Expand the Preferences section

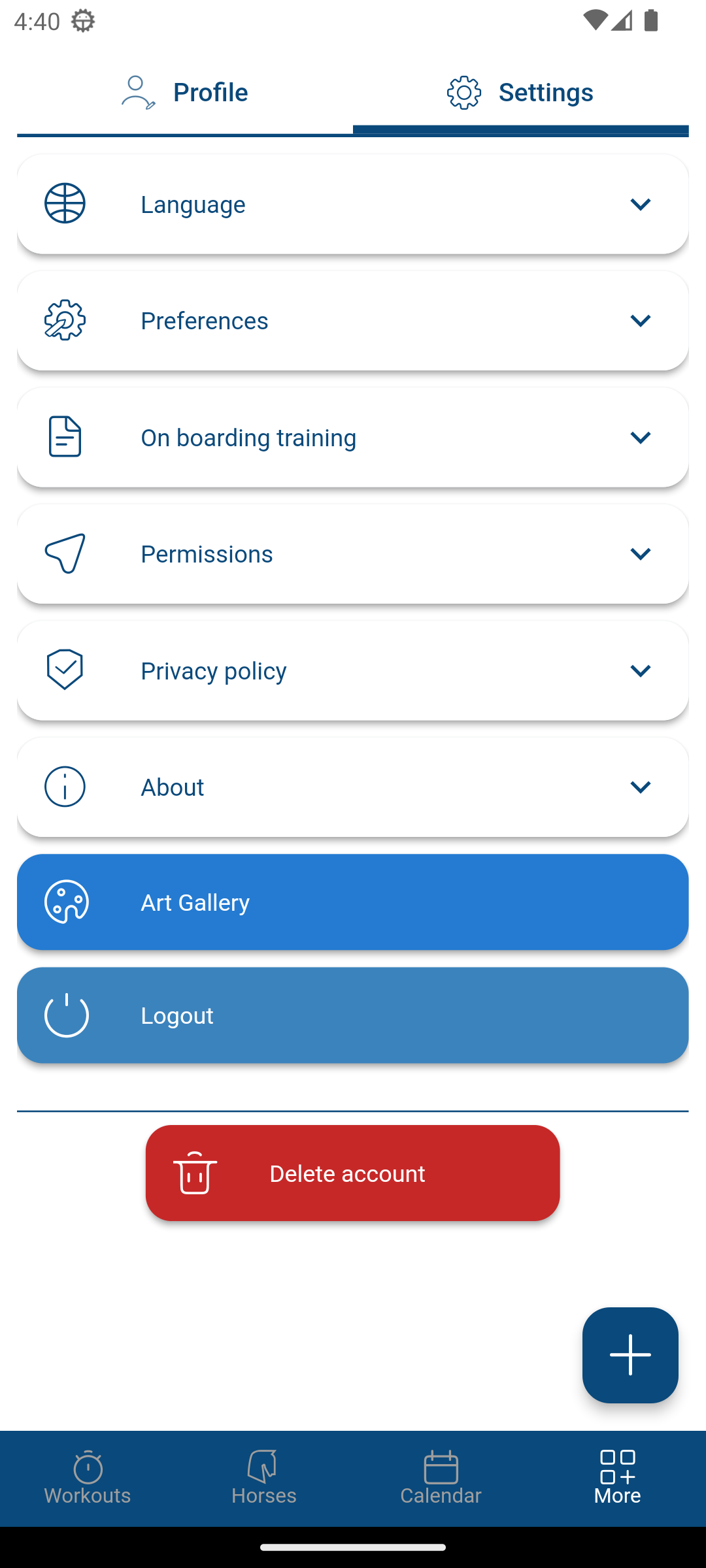[x=352, y=321]
